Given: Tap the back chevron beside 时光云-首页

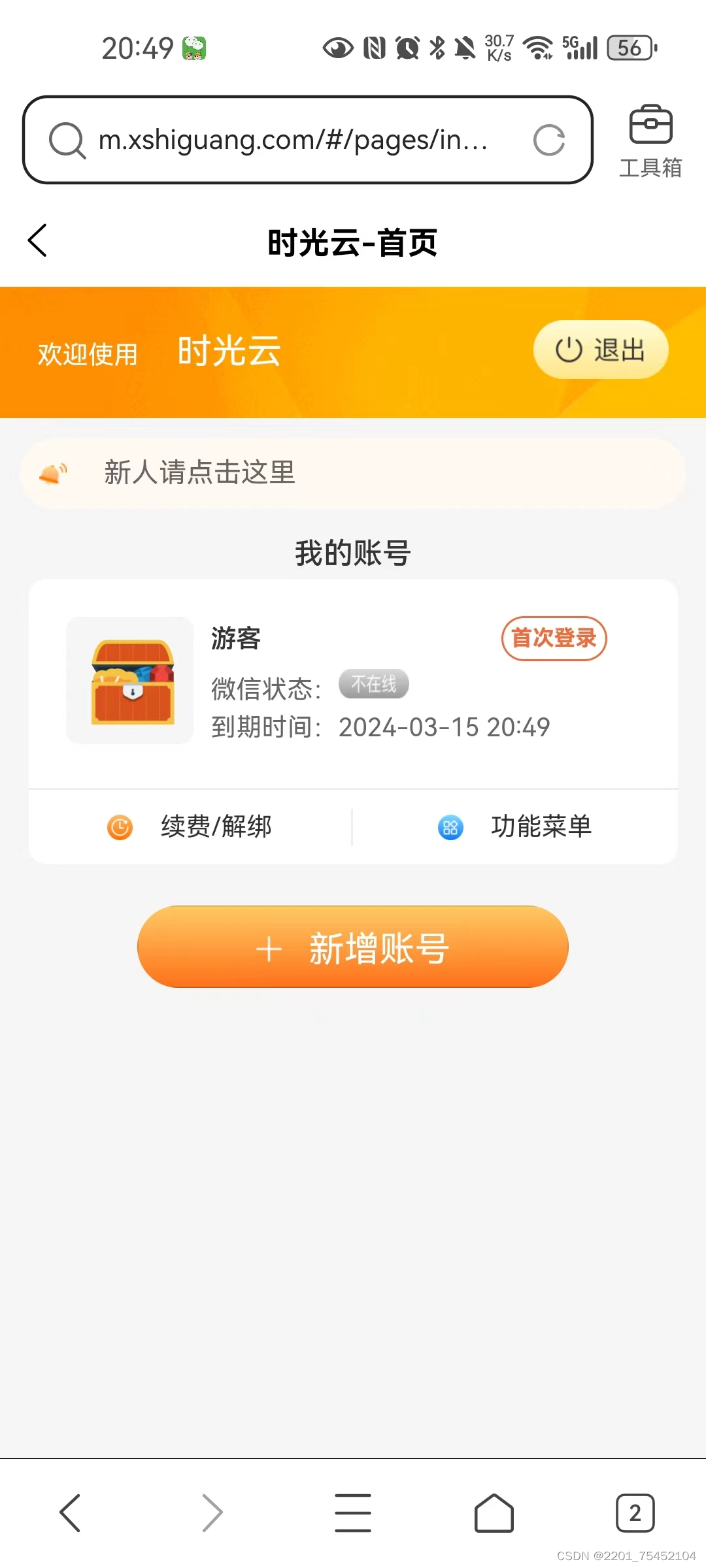Looking at the screenshot, I should (37, 240).
